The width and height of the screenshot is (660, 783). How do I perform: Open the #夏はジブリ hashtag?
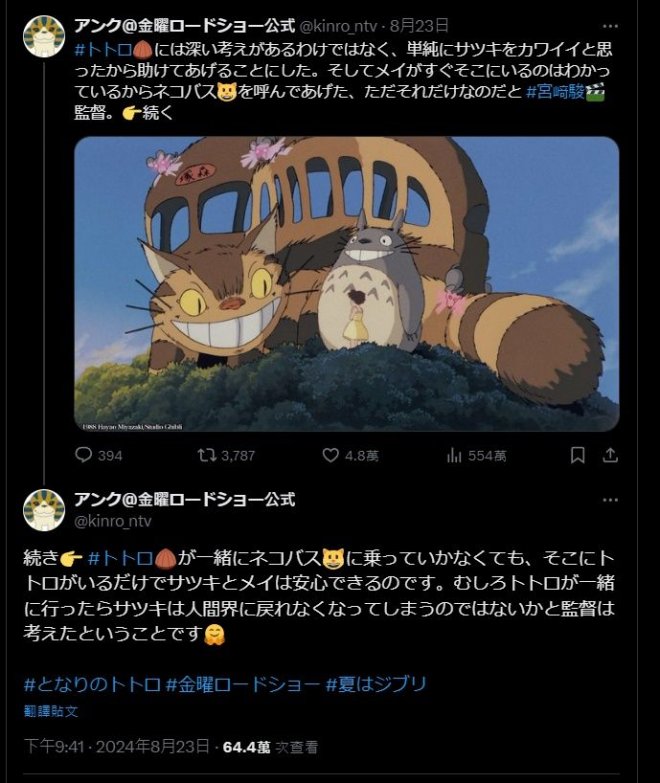pos(376,685)
